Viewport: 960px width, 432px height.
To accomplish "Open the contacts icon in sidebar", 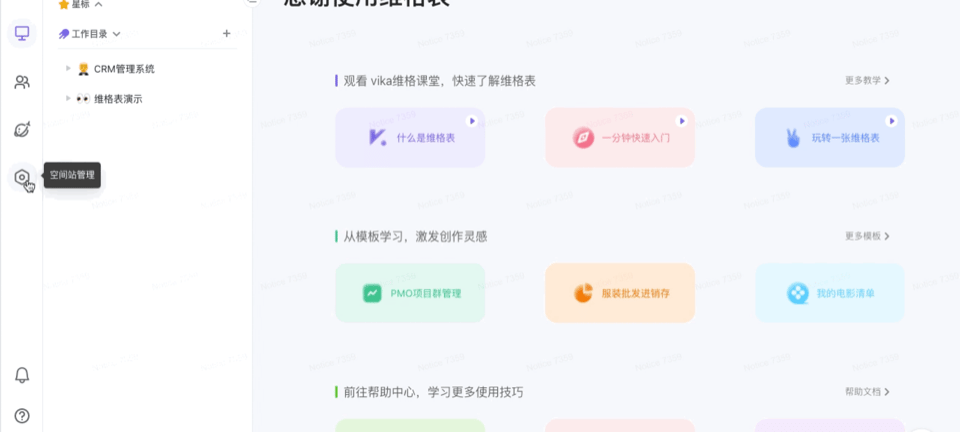I will (22, 82).
